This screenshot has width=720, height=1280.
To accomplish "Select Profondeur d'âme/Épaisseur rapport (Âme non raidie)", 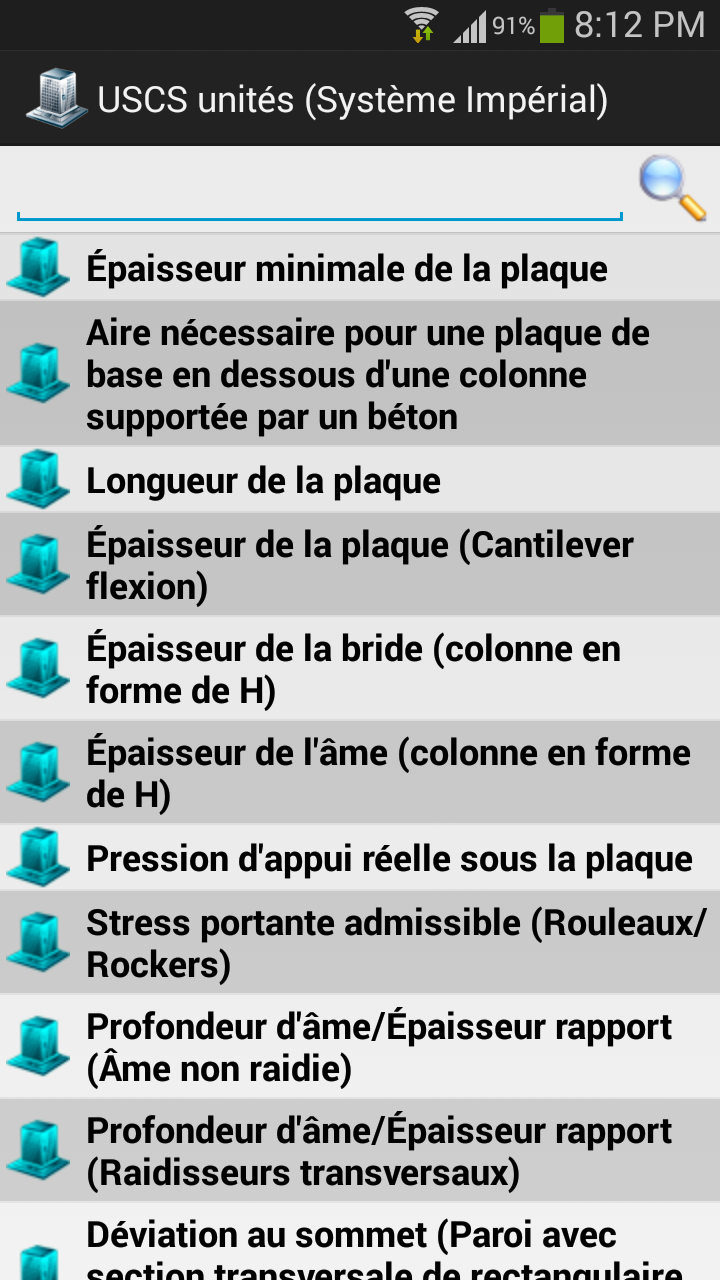I will point(360,1047).
